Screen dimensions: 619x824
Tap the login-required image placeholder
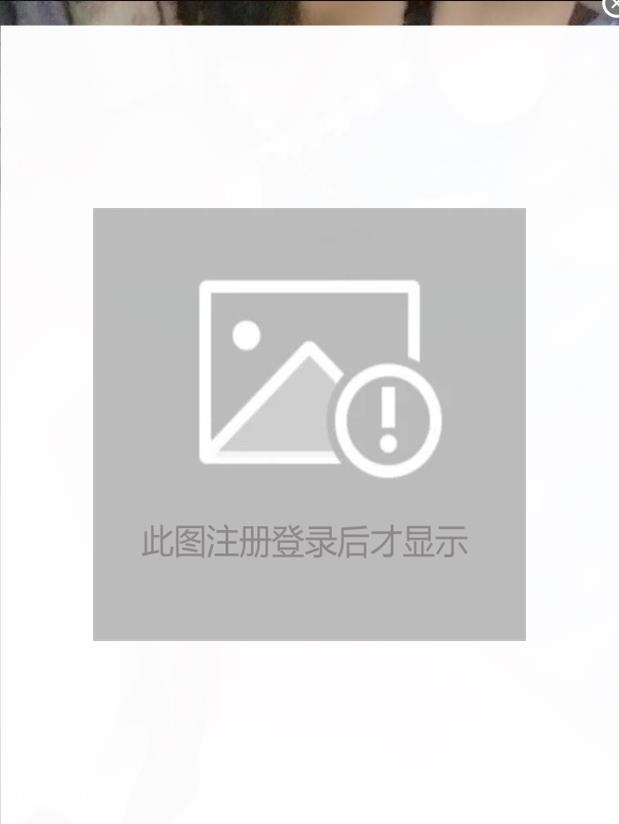[309, 423]
